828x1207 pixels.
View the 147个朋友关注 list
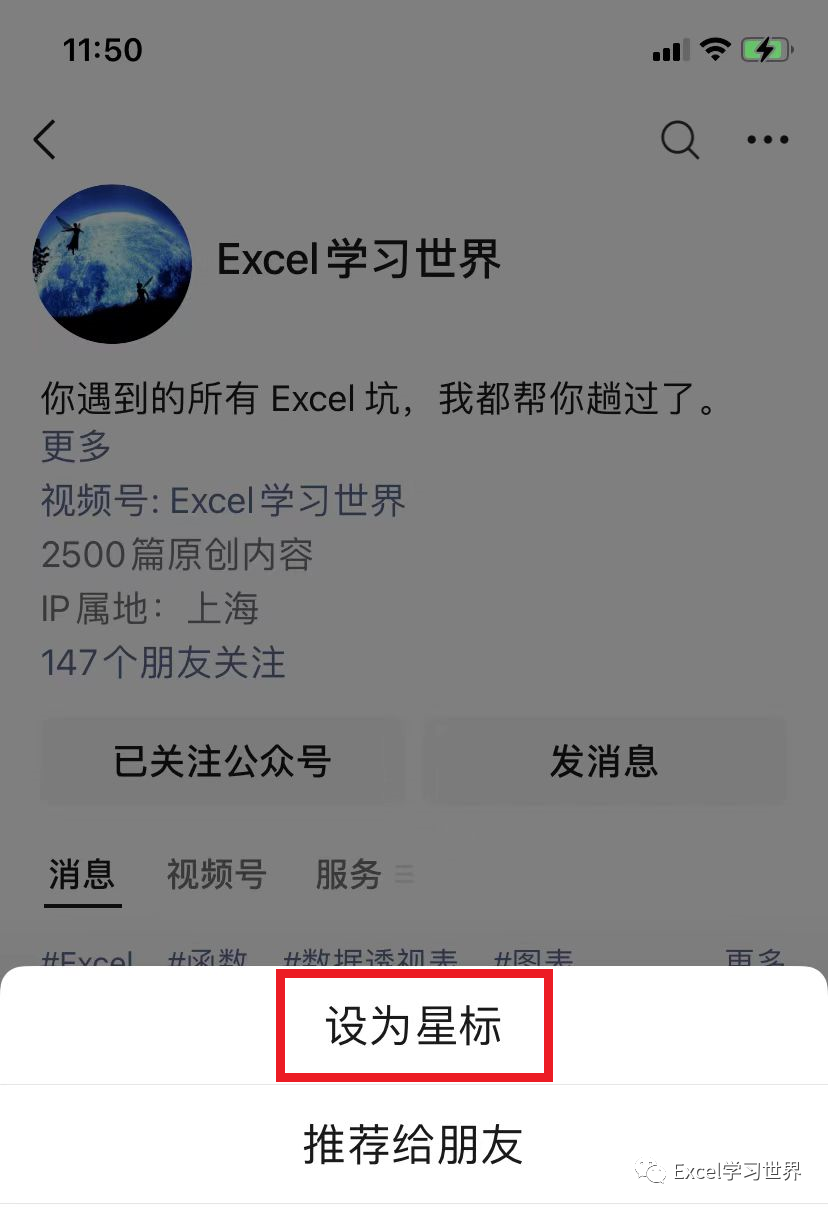tap(163, 662)
